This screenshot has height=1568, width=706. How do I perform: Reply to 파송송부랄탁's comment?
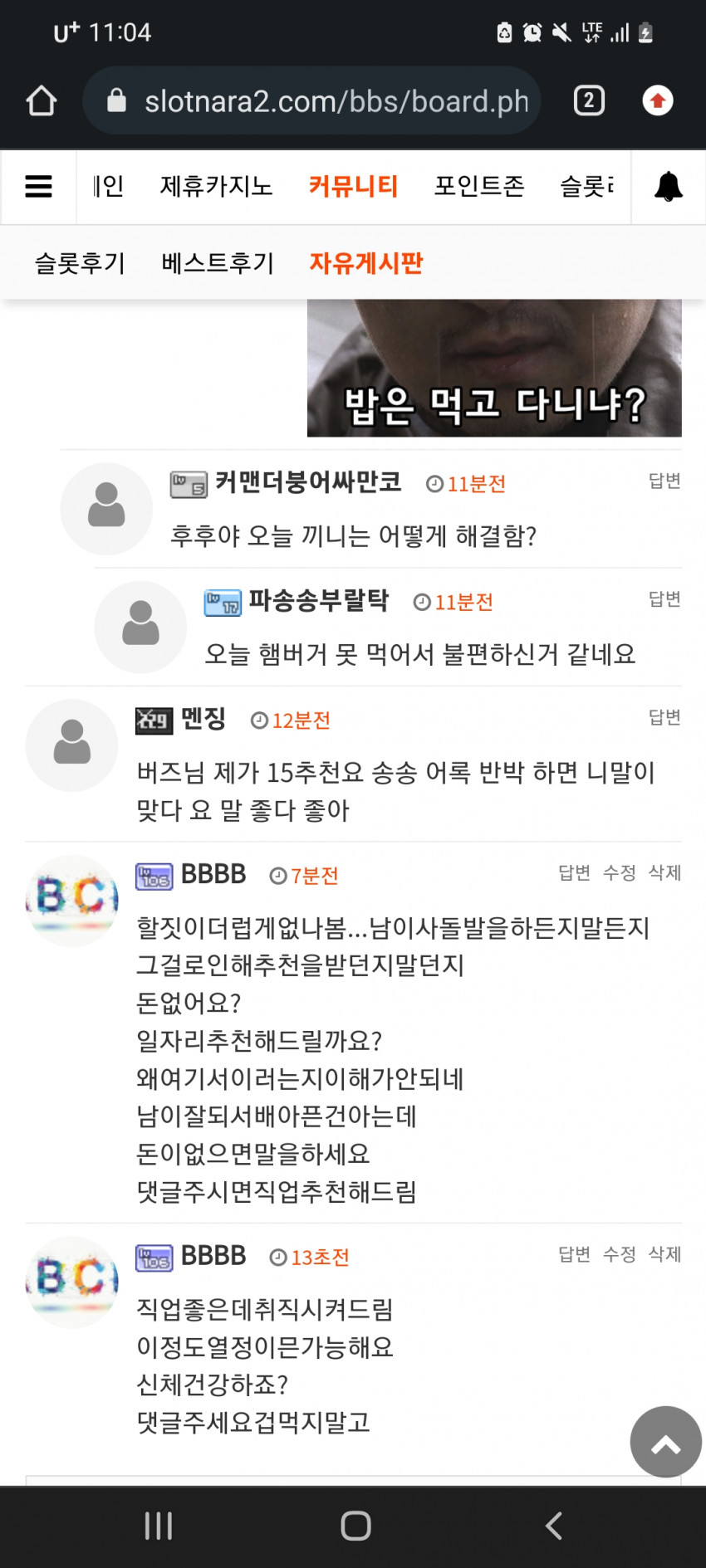664,599
